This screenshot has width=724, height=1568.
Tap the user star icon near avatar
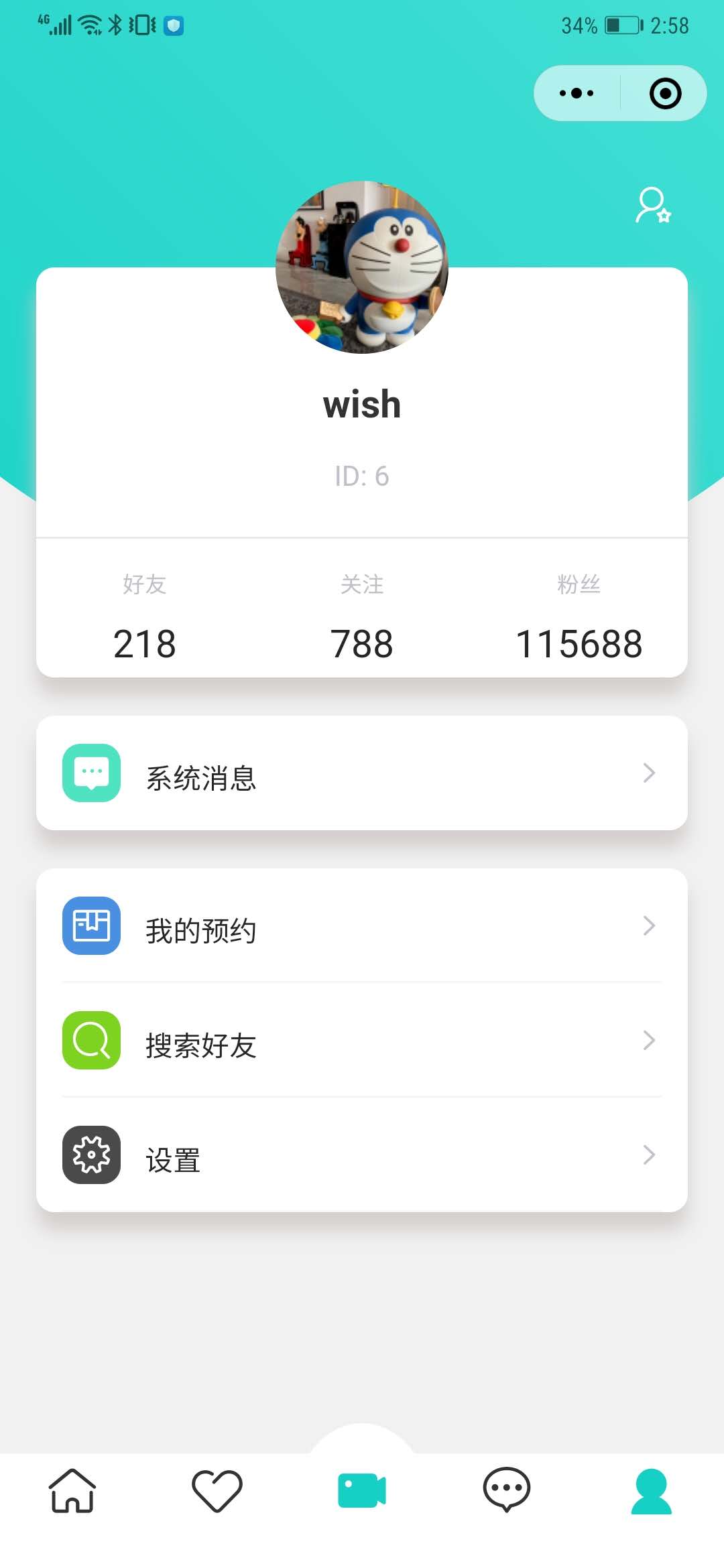[x=653, y=206]
